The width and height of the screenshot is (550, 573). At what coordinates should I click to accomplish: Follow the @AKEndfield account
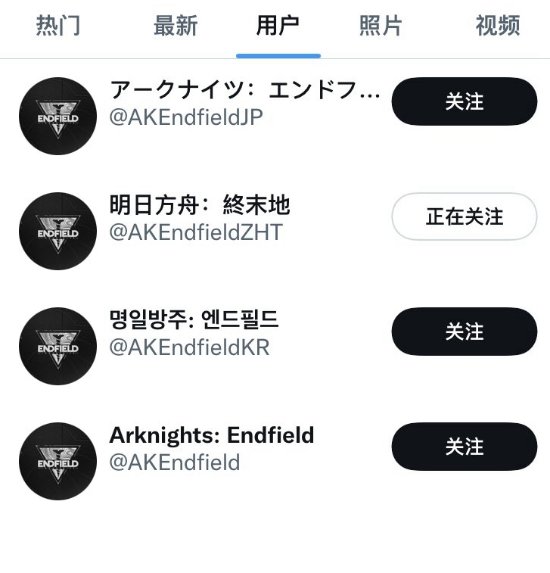click(x=464, y=447)
